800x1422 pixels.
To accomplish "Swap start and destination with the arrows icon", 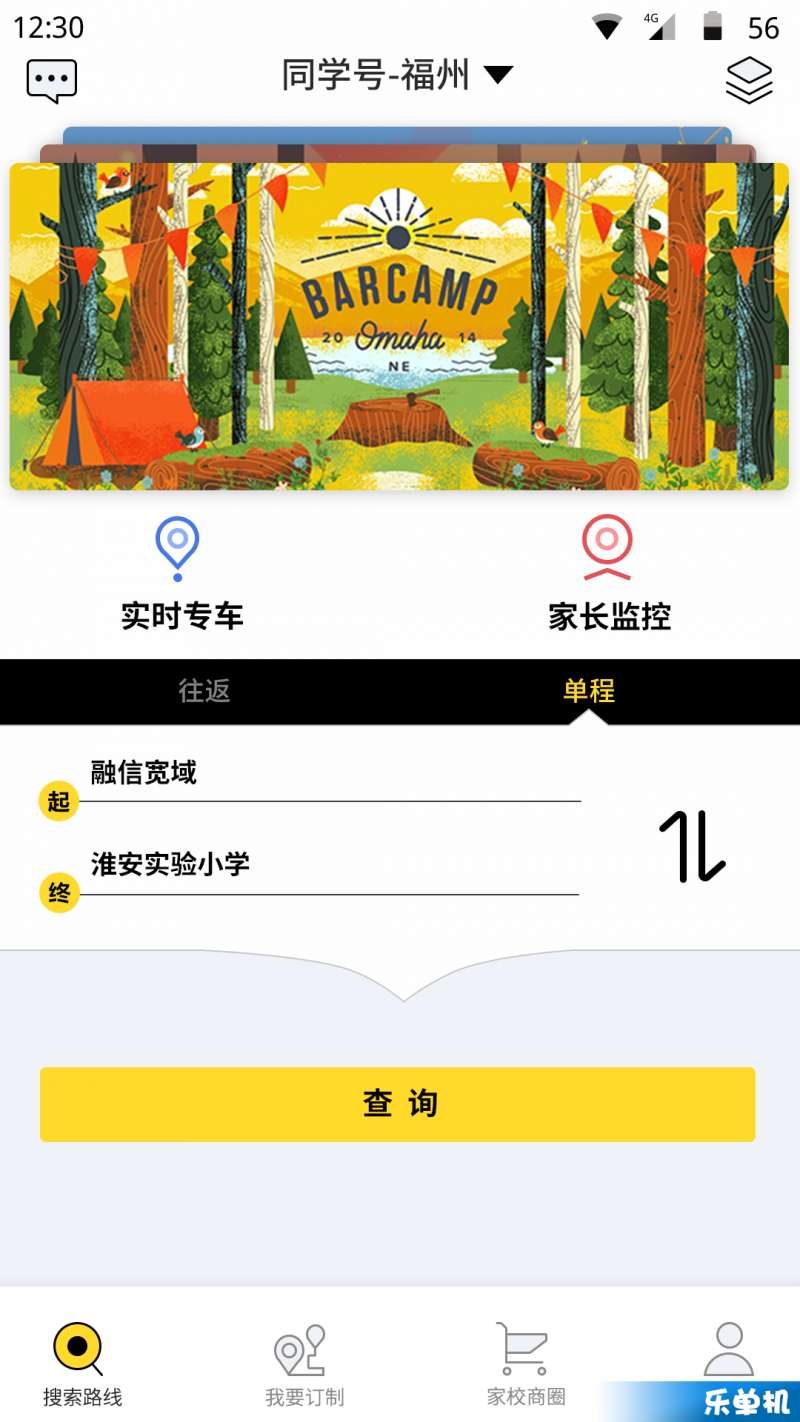I will tap(691, 846).
